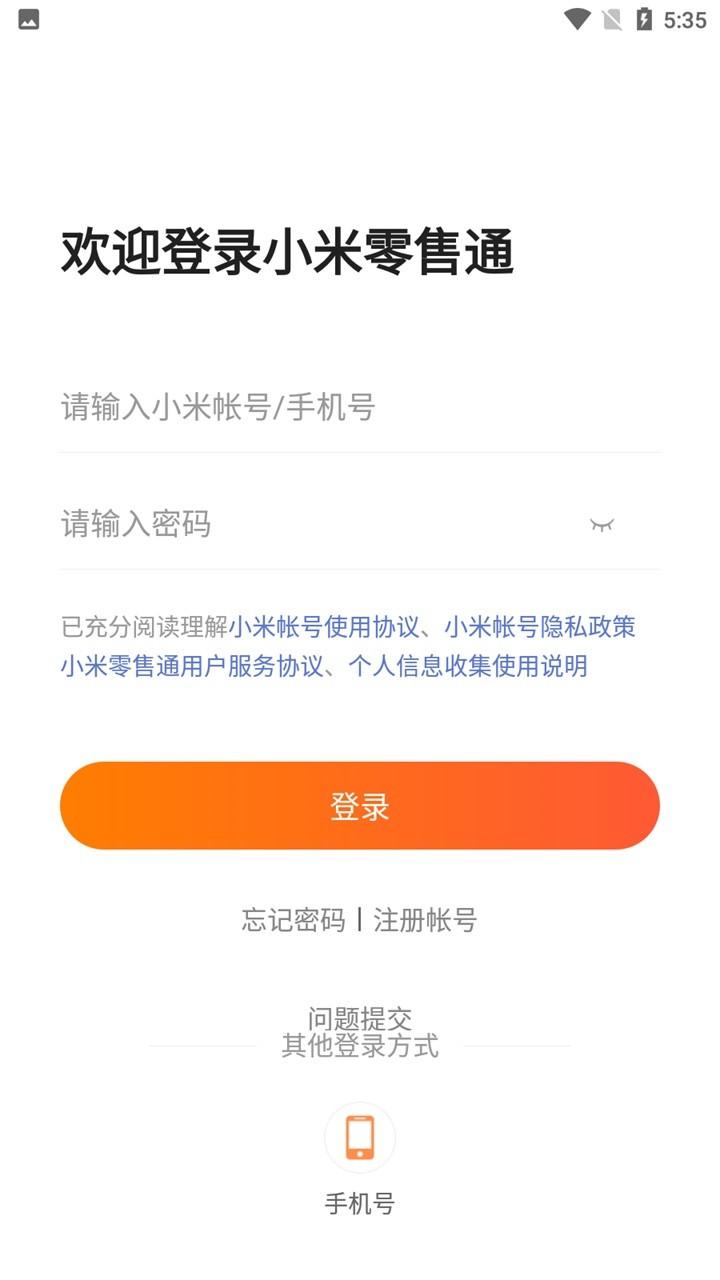
Task: Select the 请输入密码 password field
Action: click(300, 523)
